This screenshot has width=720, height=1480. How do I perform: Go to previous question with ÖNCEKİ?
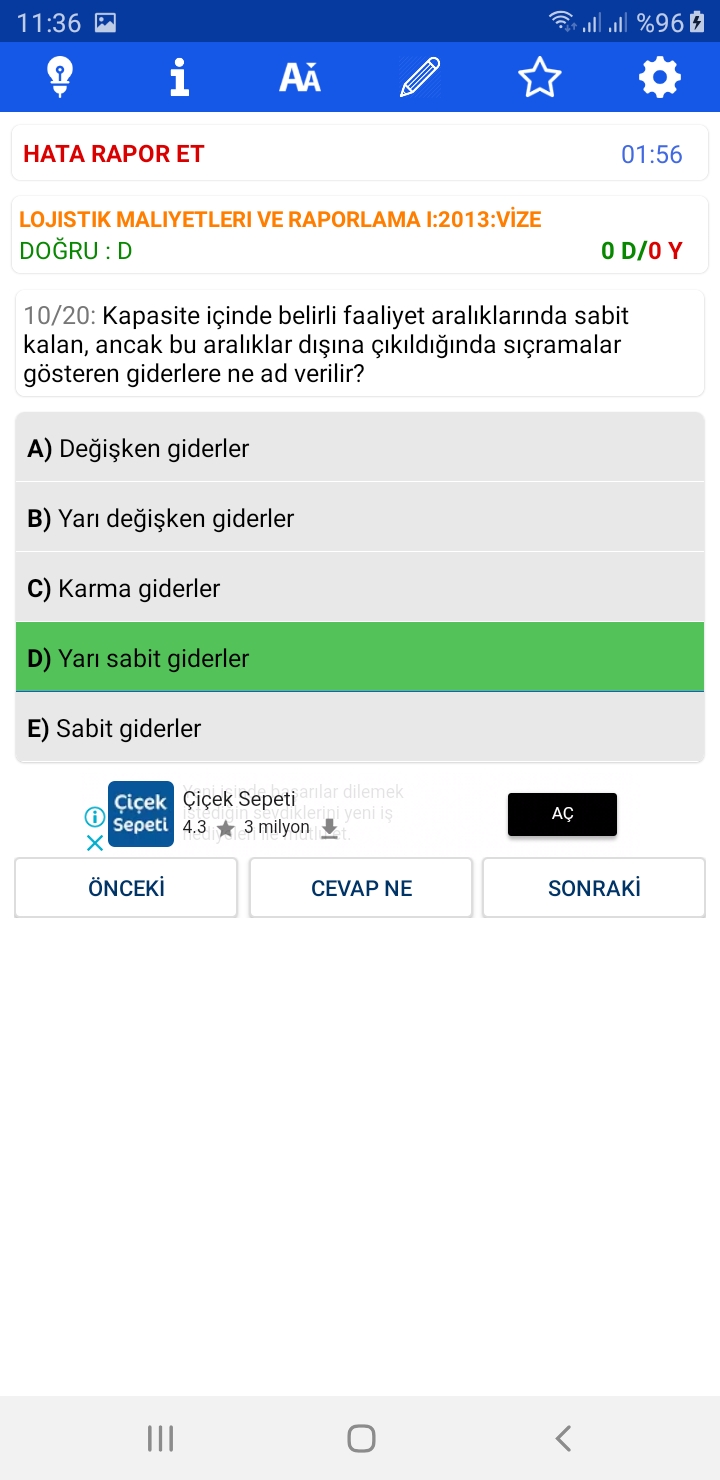tap(126, 888)
